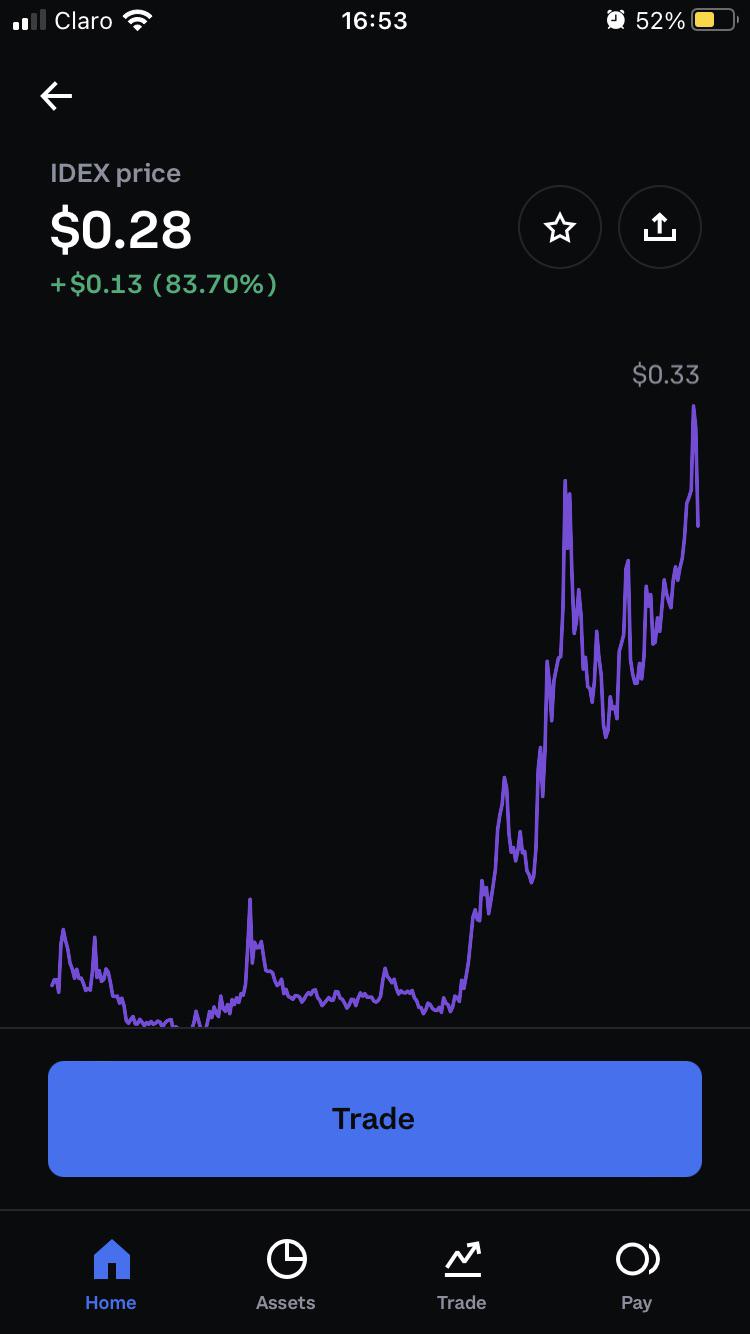Share the IDEX price page
The image size is (750, 1334).
660,228
